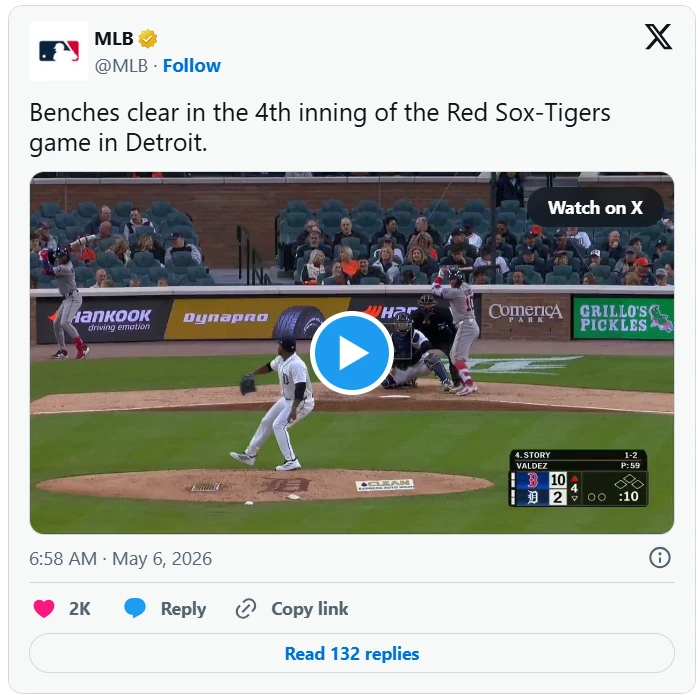
Task: Open MLB profile avatar
Action: click(59, 51)
